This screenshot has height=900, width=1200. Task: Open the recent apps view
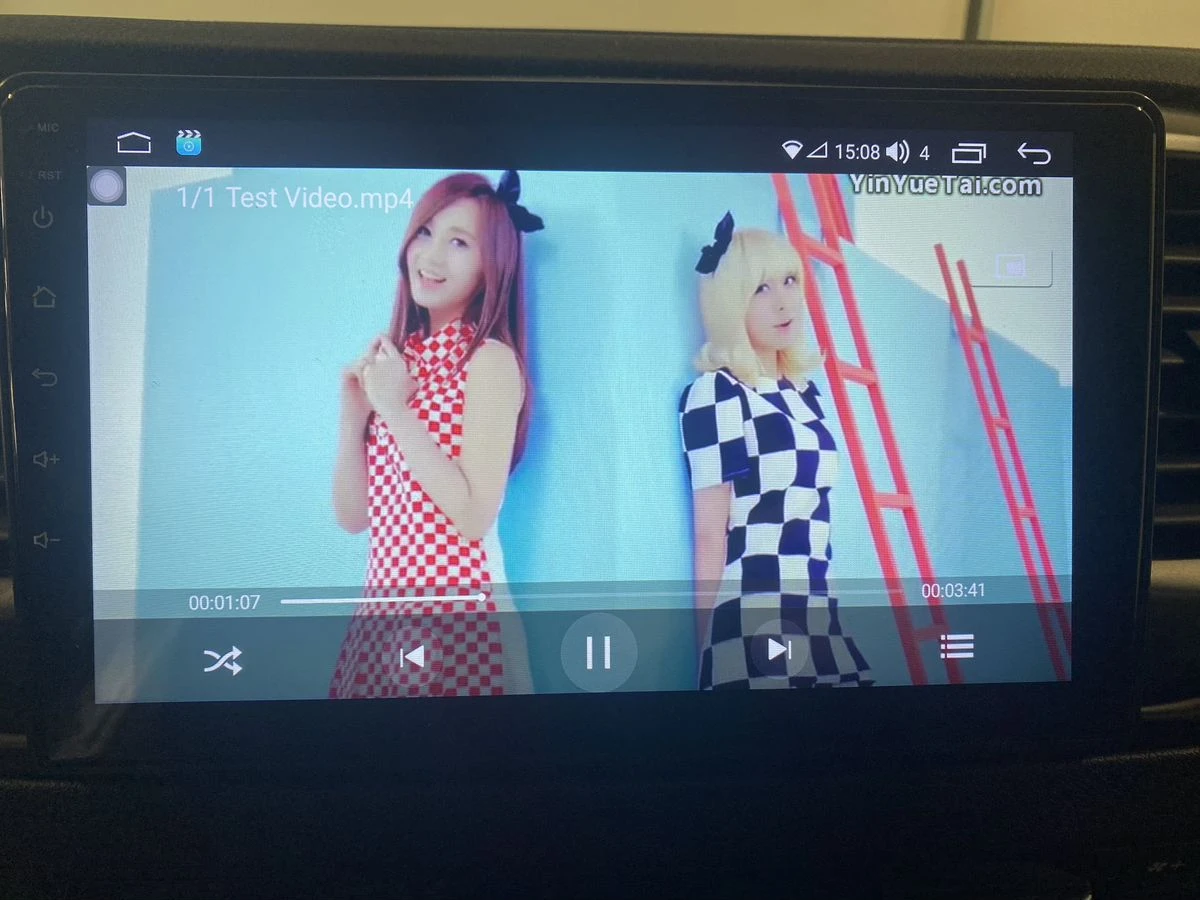click(x=968, y=153)
